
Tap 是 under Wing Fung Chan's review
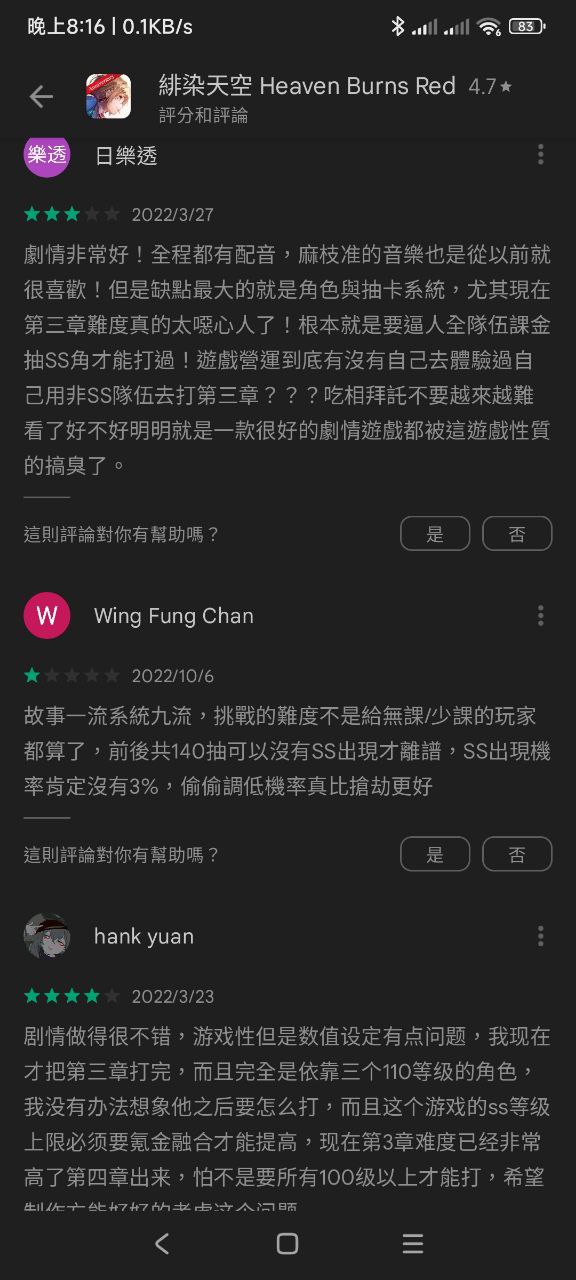click(x=435, y=854)
